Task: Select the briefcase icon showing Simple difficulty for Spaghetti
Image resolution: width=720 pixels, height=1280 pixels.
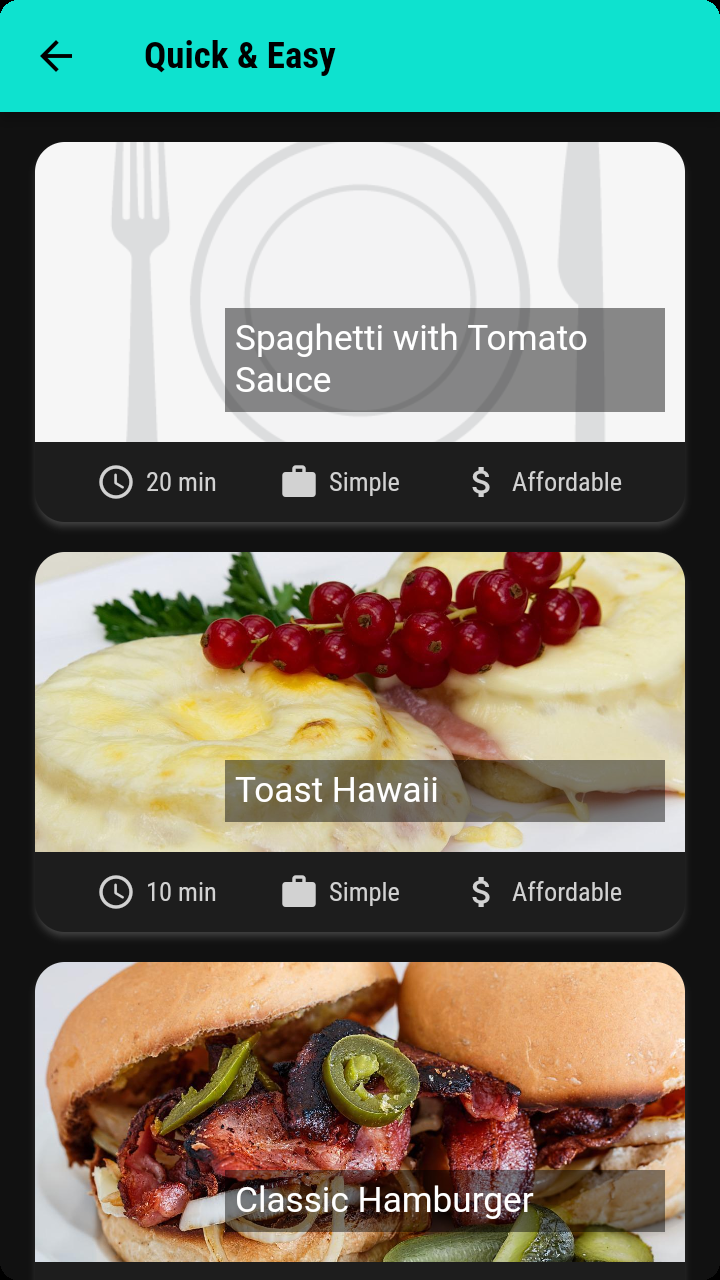Action: [x=298, y=481]
